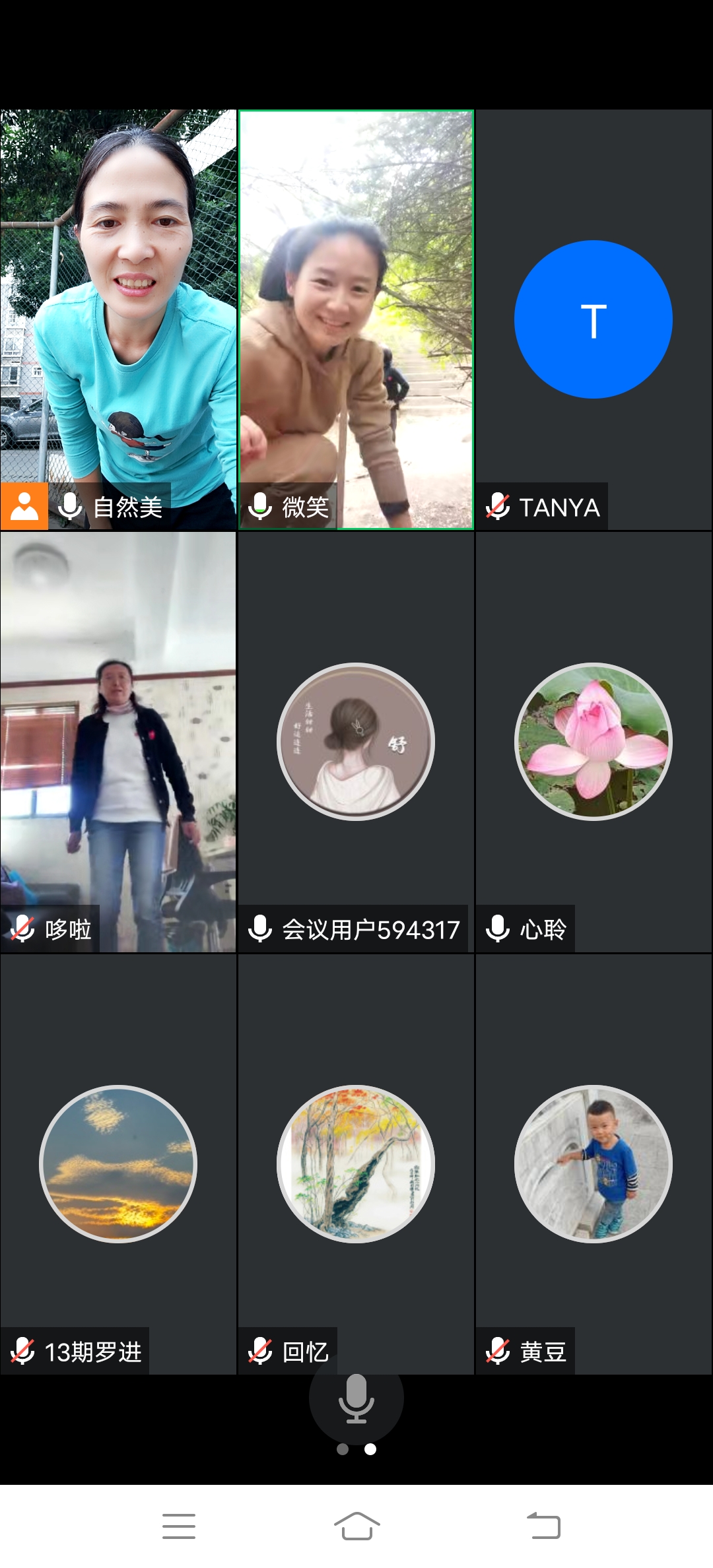Image resolution: width=713 pixels, height=1568 pixels.
Task: Toggle the floating microphone button
Action: [356, 1398]
